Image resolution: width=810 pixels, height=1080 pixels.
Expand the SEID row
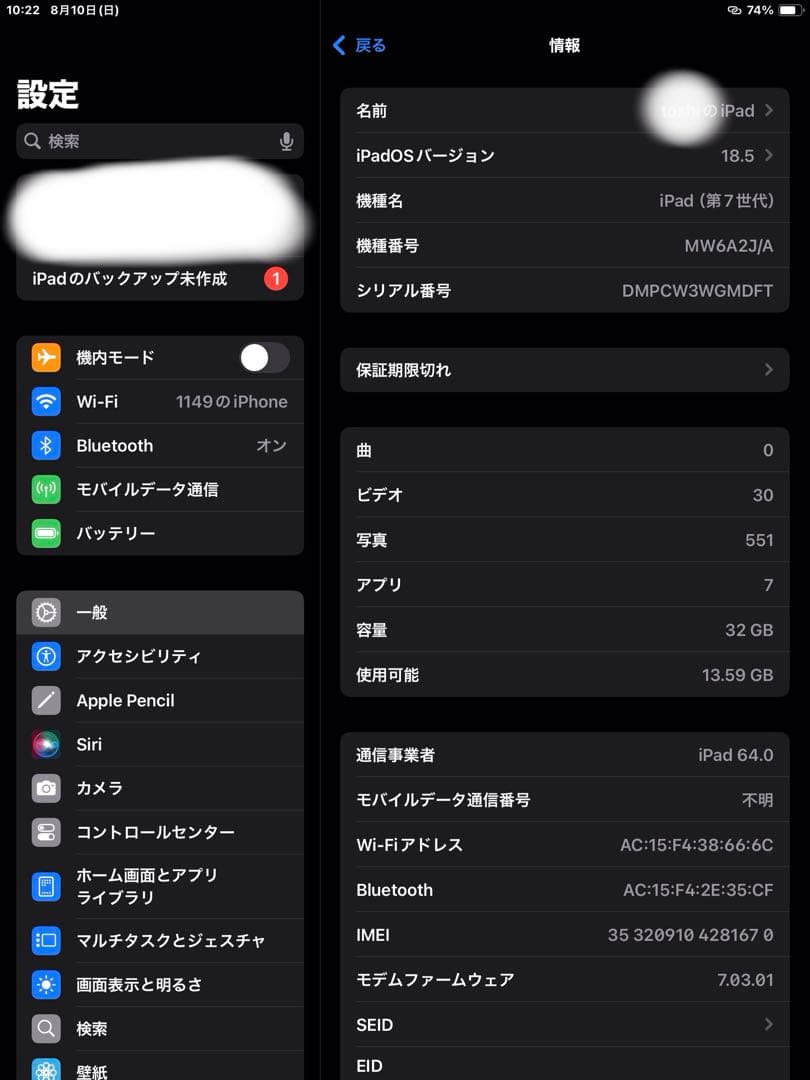pos(565,1024)
